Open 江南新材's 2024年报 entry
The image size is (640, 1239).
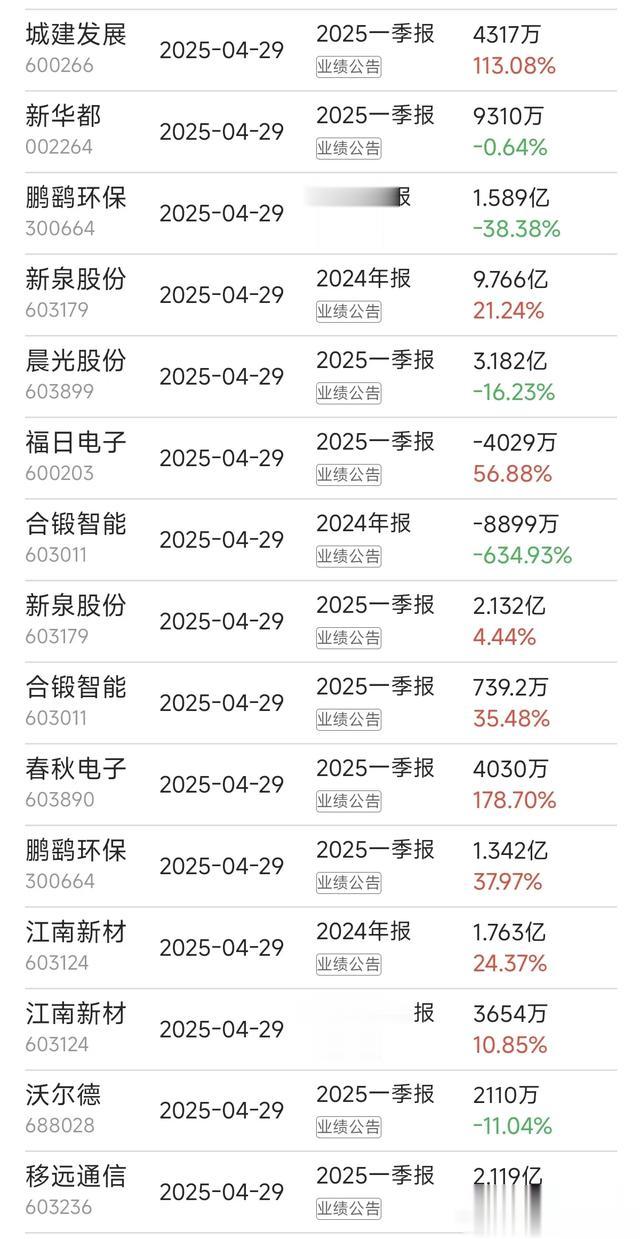(x=320, y=948)
